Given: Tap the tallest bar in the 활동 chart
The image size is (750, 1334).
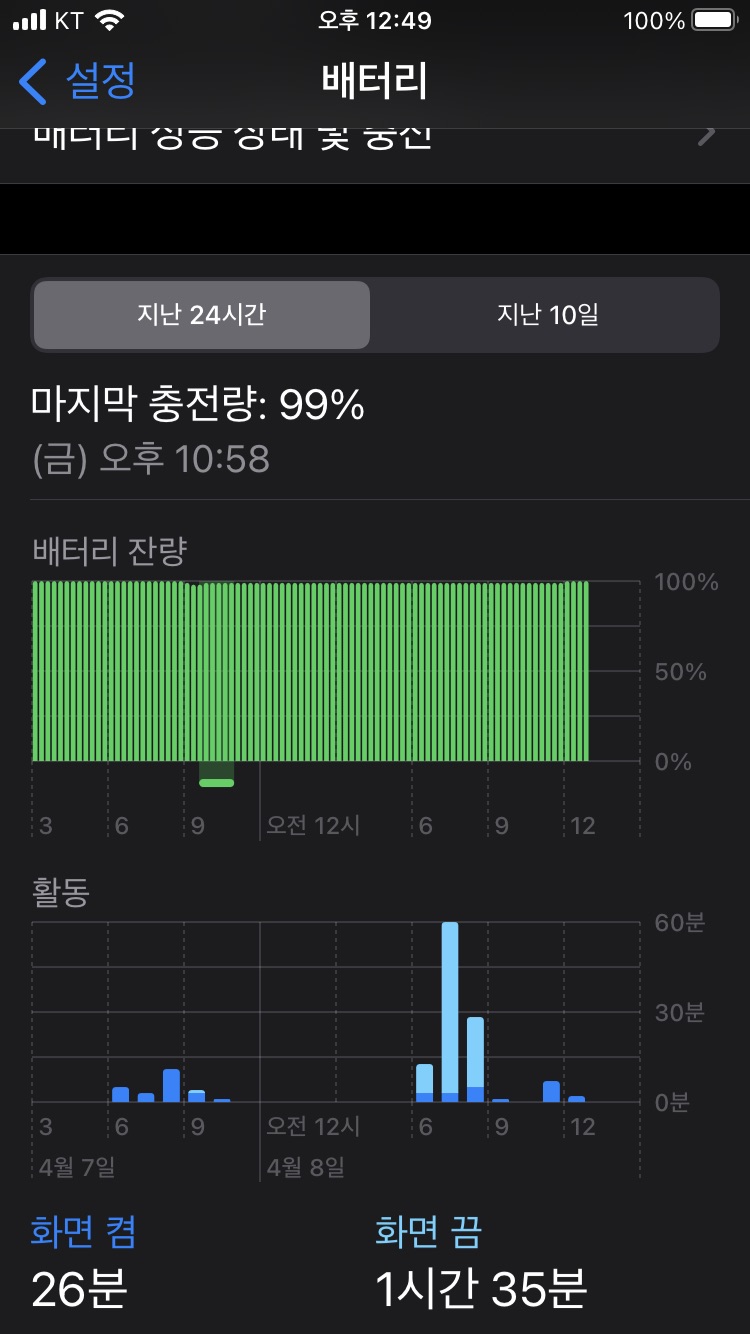Looking at the screenshot, I should (450, 1012).
